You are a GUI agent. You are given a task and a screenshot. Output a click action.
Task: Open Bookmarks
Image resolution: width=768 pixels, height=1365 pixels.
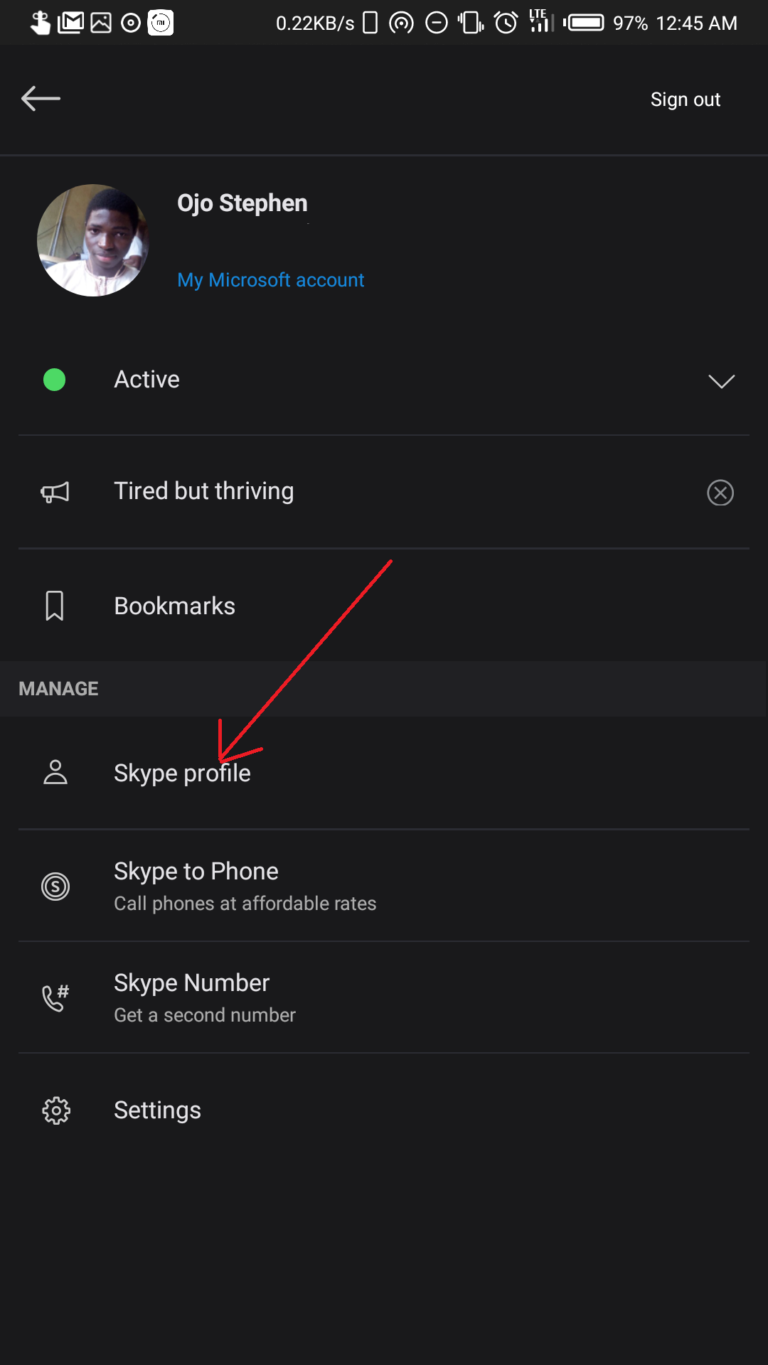coord(384,605)
